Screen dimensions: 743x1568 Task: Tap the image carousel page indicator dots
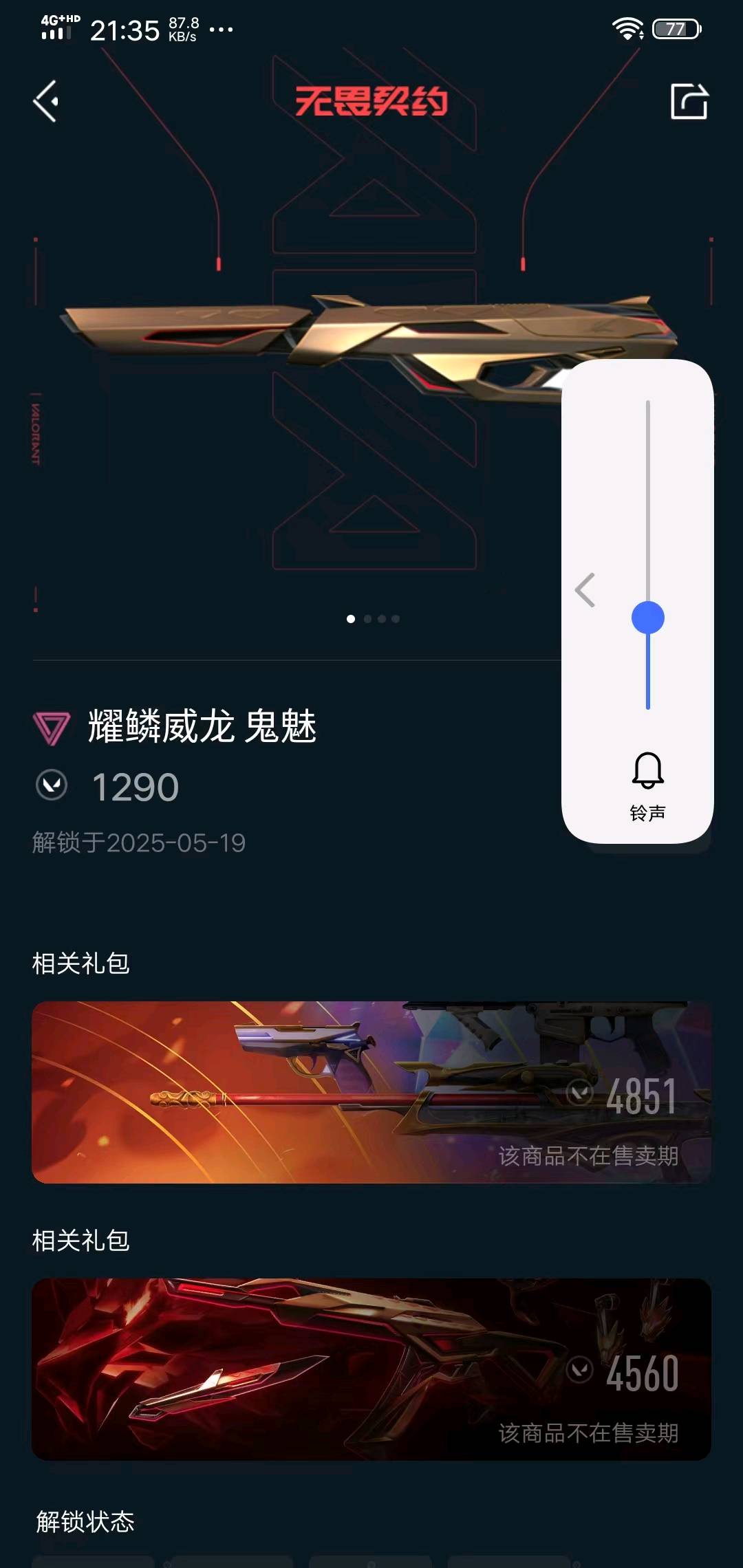[x=372, y=619]
